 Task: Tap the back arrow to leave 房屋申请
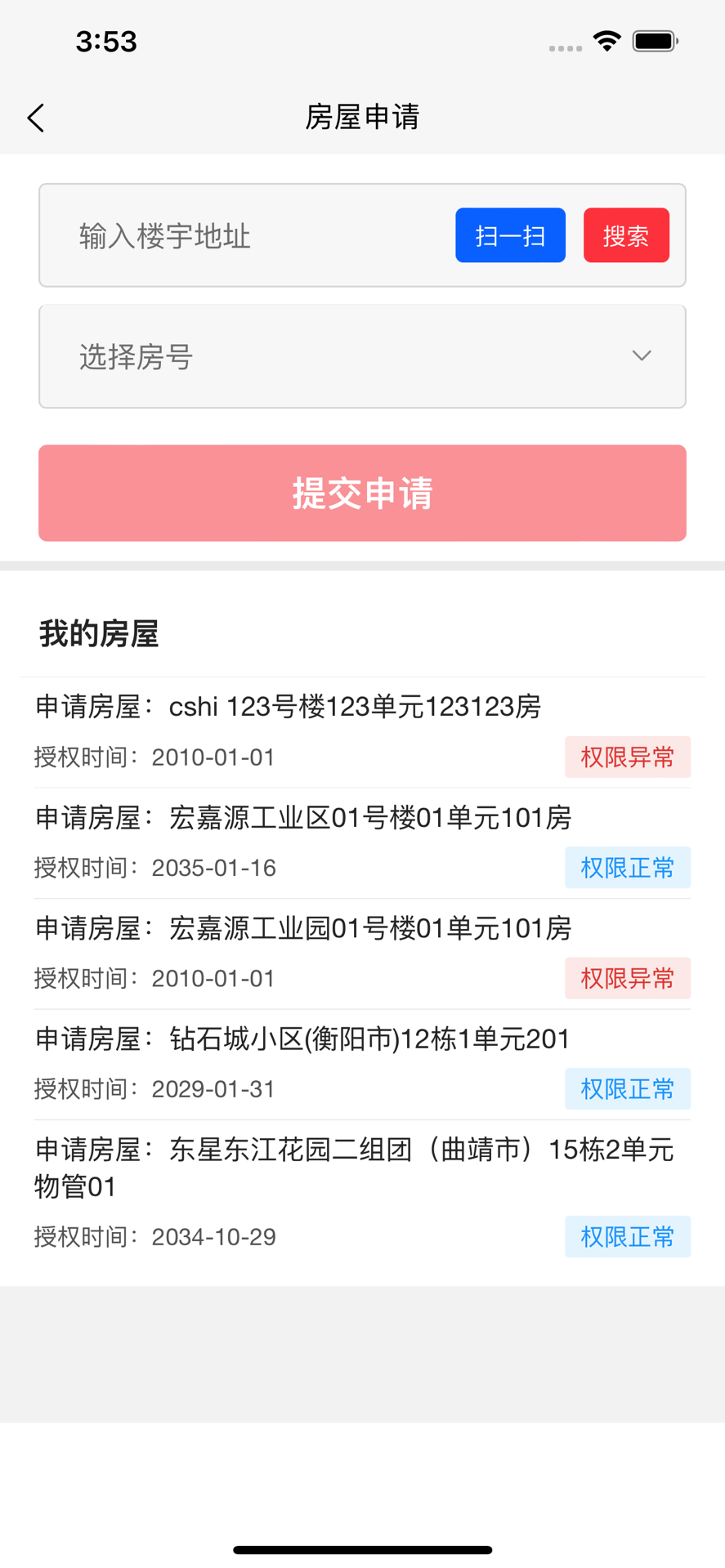click(x=35, y=118)
